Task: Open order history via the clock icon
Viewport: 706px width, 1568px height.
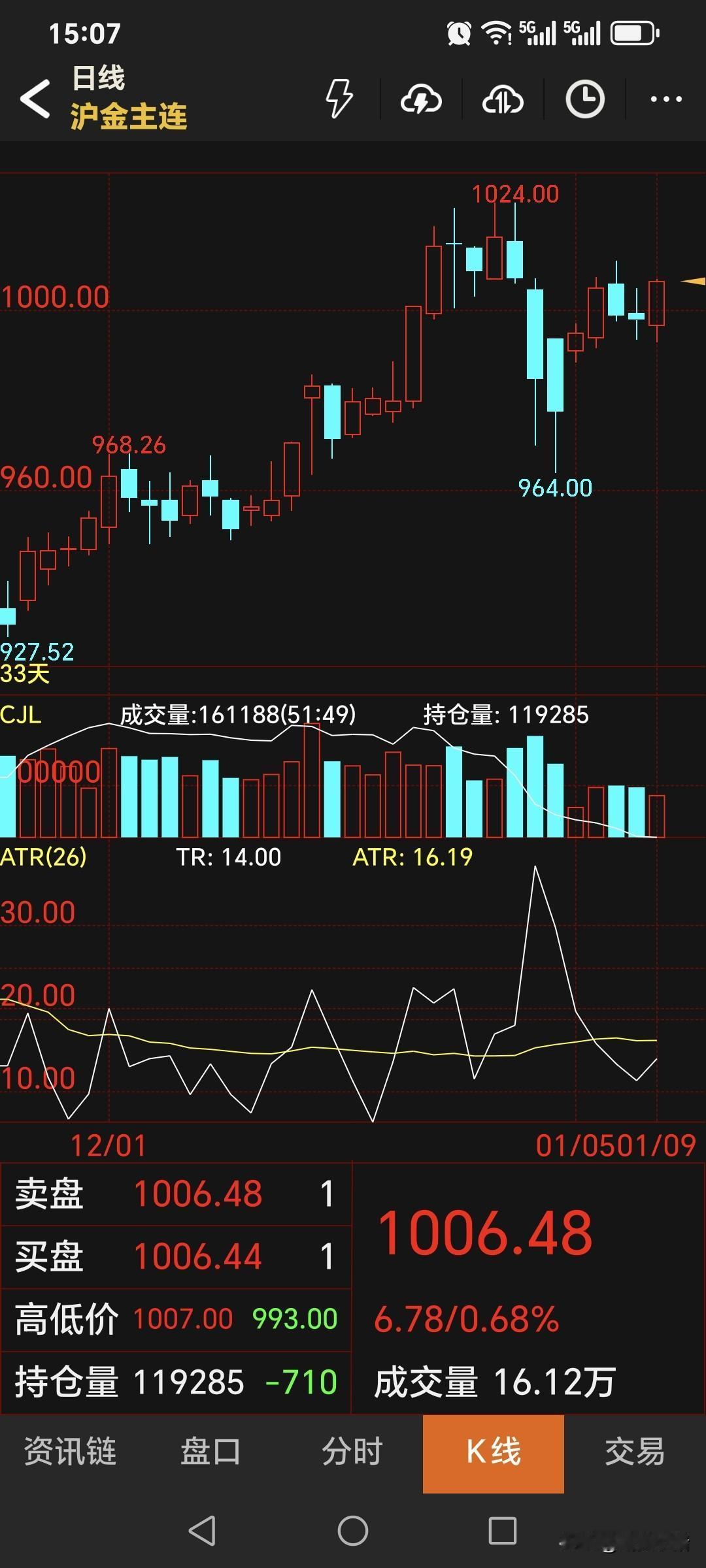Action: (584, 101)
